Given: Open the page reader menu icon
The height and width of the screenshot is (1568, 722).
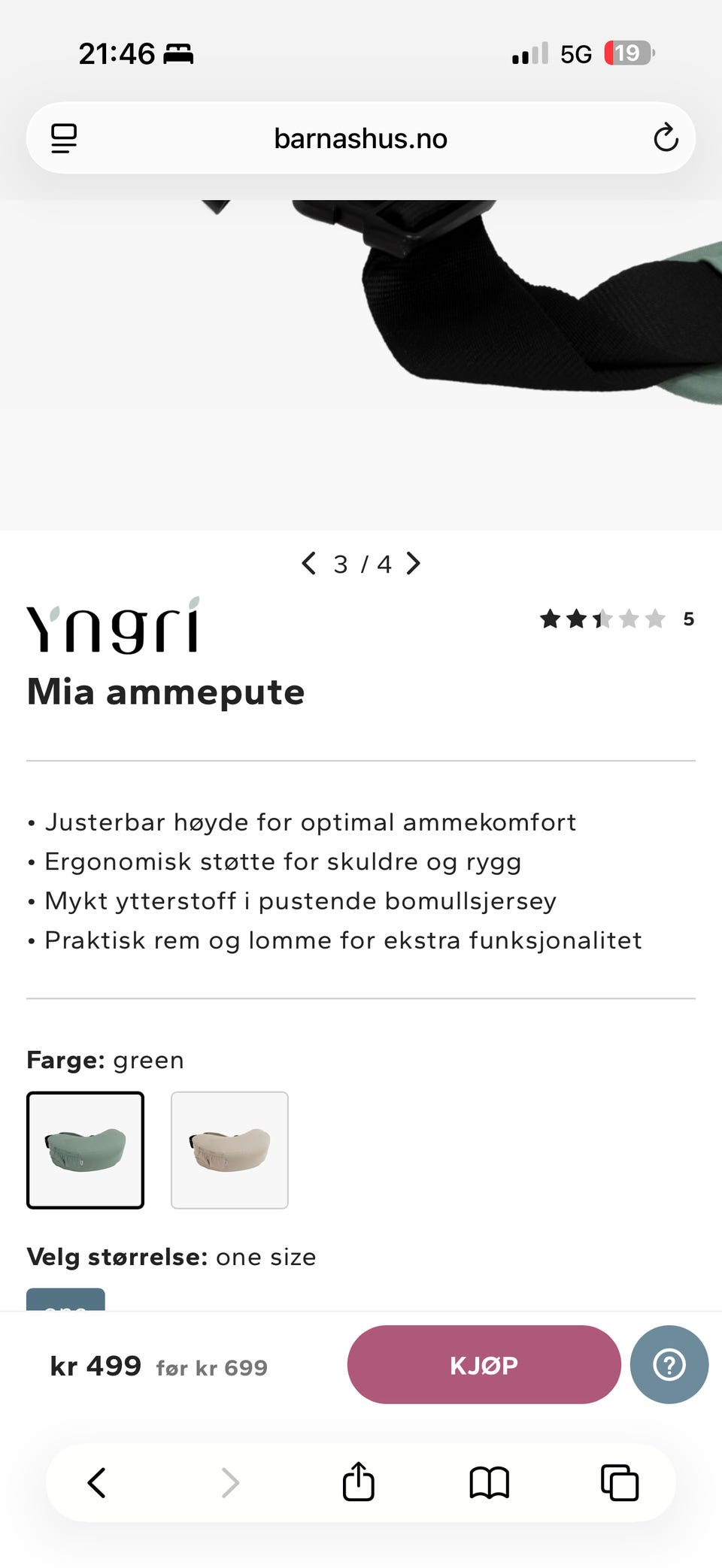Looking at the screenshot, I should coord(64,138).
